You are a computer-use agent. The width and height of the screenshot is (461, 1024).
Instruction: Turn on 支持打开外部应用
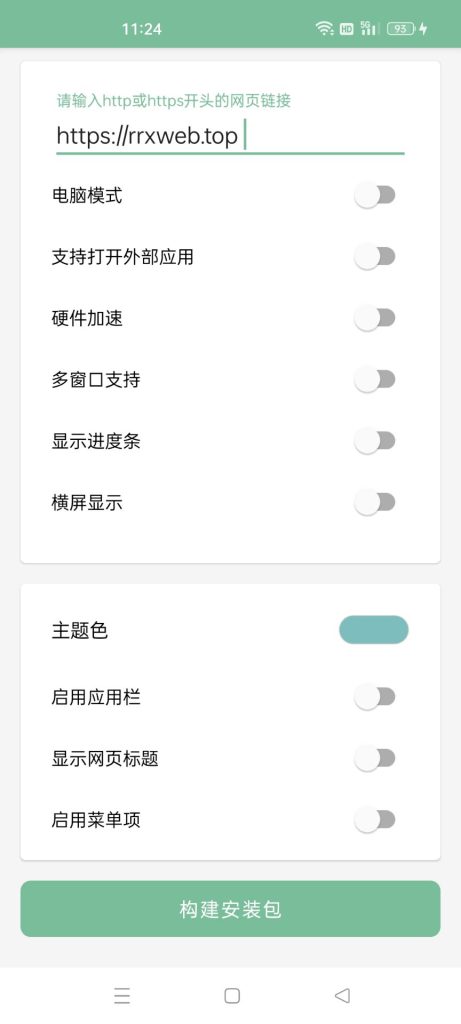tap(375, 257)
